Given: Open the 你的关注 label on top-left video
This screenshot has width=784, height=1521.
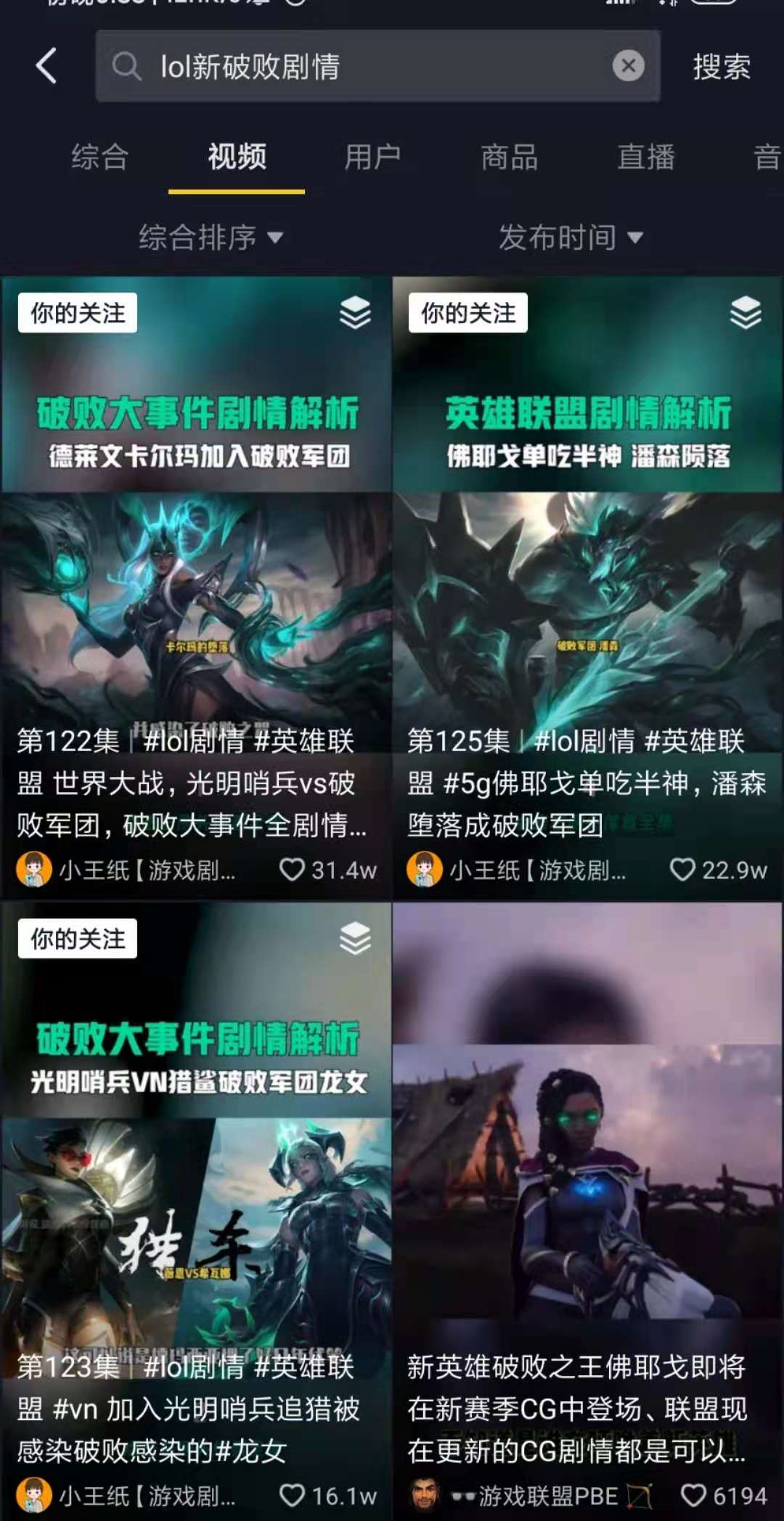Looking at the screenshot, I should pos(76,312).
